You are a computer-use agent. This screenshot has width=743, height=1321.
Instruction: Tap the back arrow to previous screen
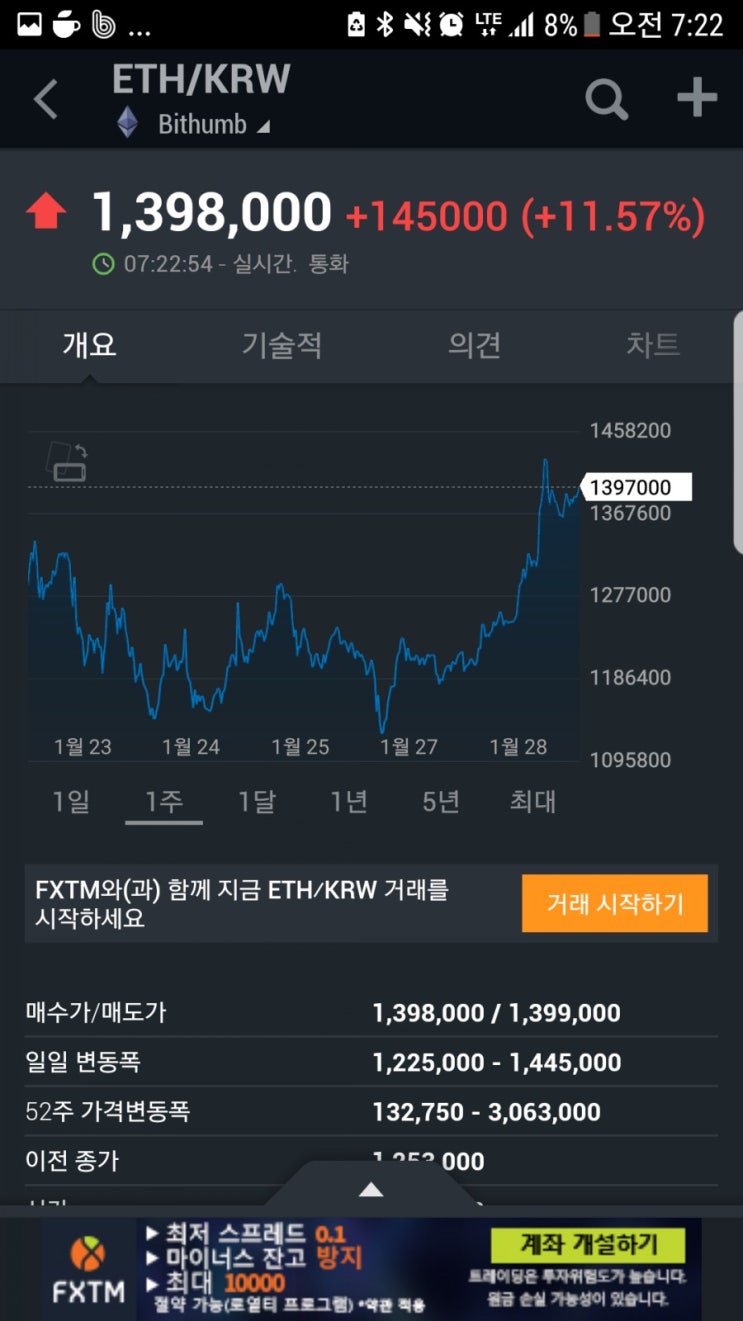click(45, 98)
